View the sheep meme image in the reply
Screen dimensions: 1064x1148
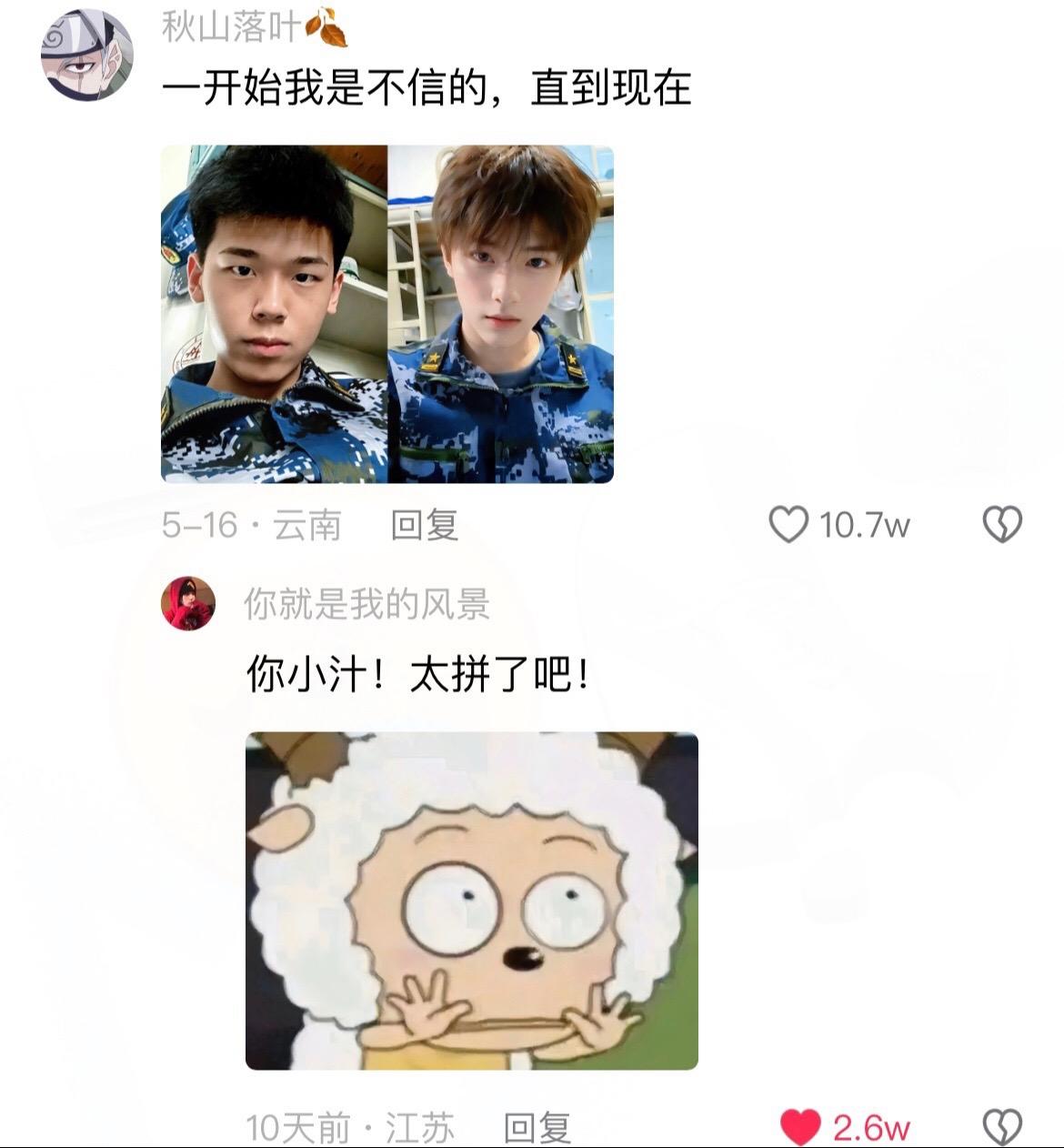coord(472,901)
